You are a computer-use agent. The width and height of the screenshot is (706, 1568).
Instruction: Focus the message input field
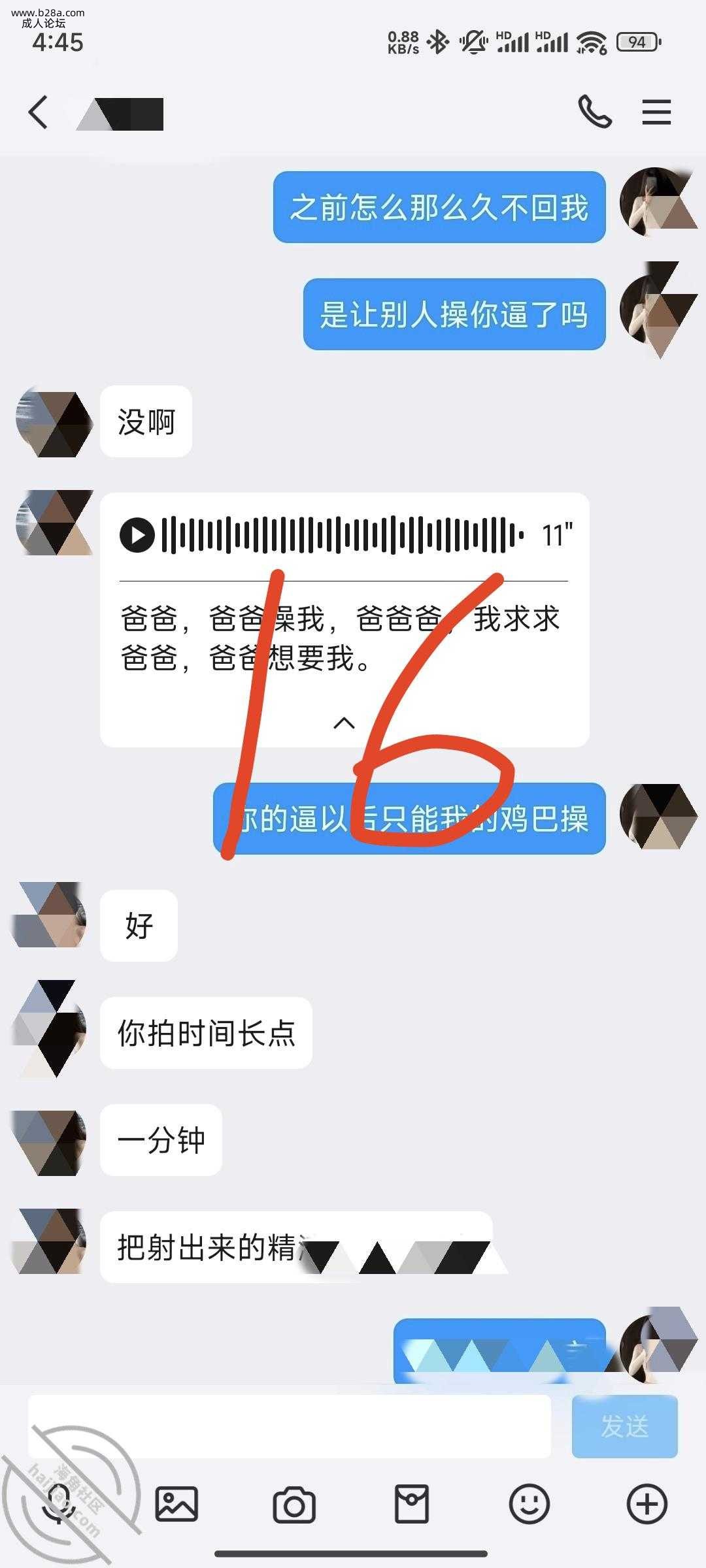tap(289, 1427)
